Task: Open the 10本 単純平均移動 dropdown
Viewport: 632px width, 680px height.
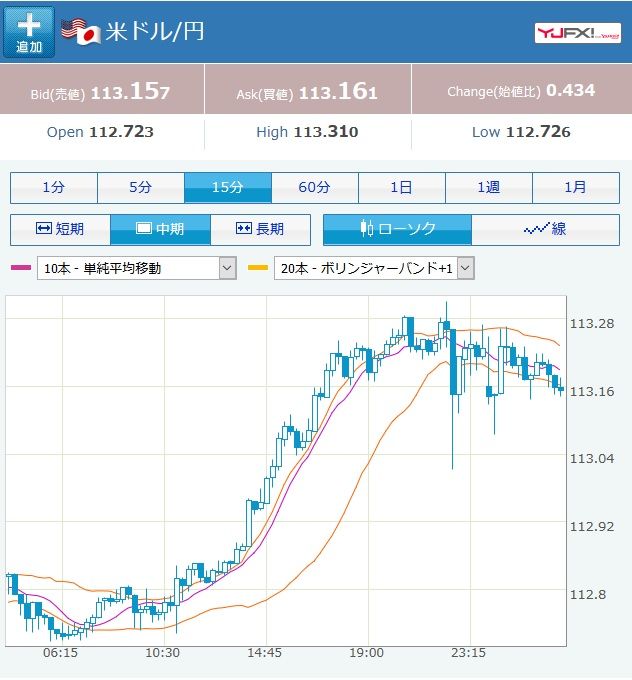Action: 137,268
